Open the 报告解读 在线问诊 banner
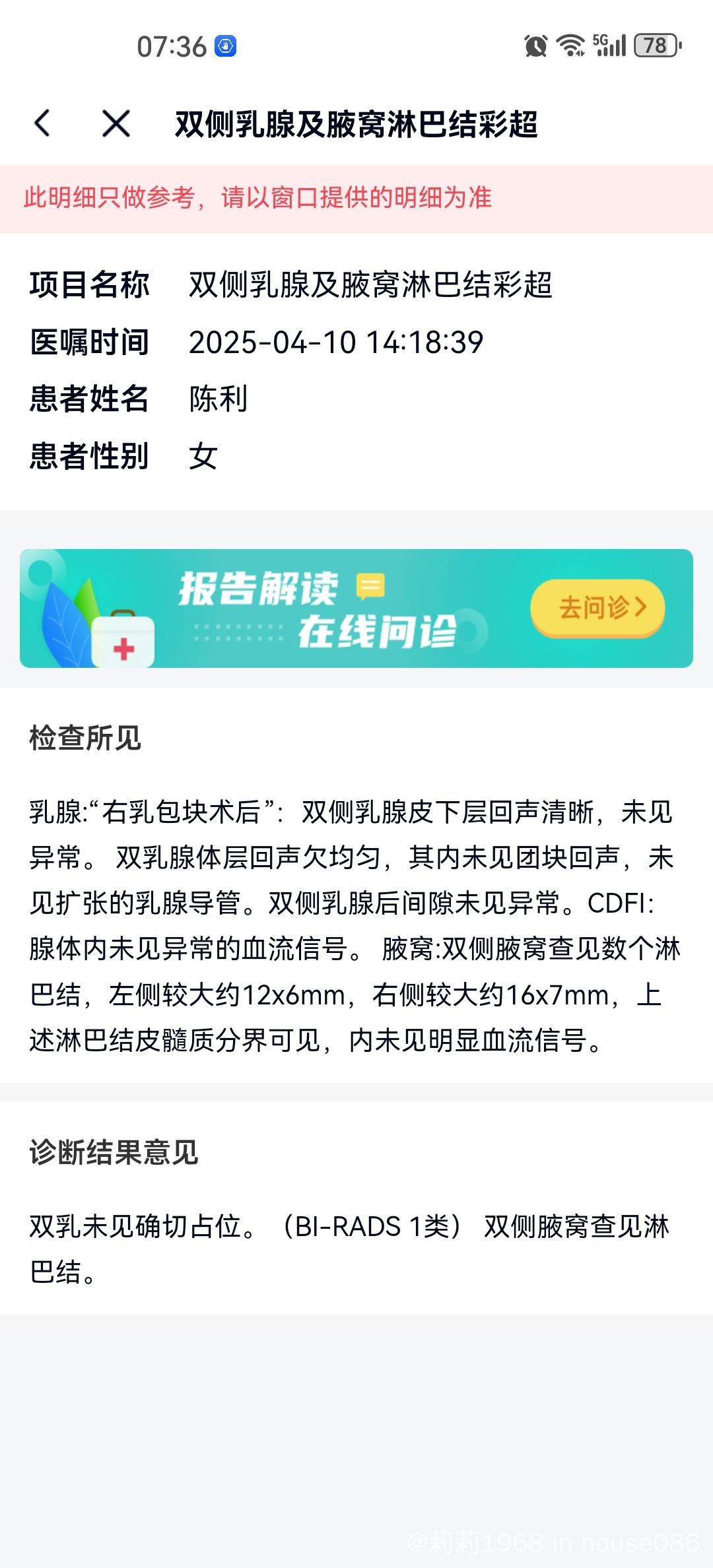Screen dimensions: 713x1568 (317, 608)
